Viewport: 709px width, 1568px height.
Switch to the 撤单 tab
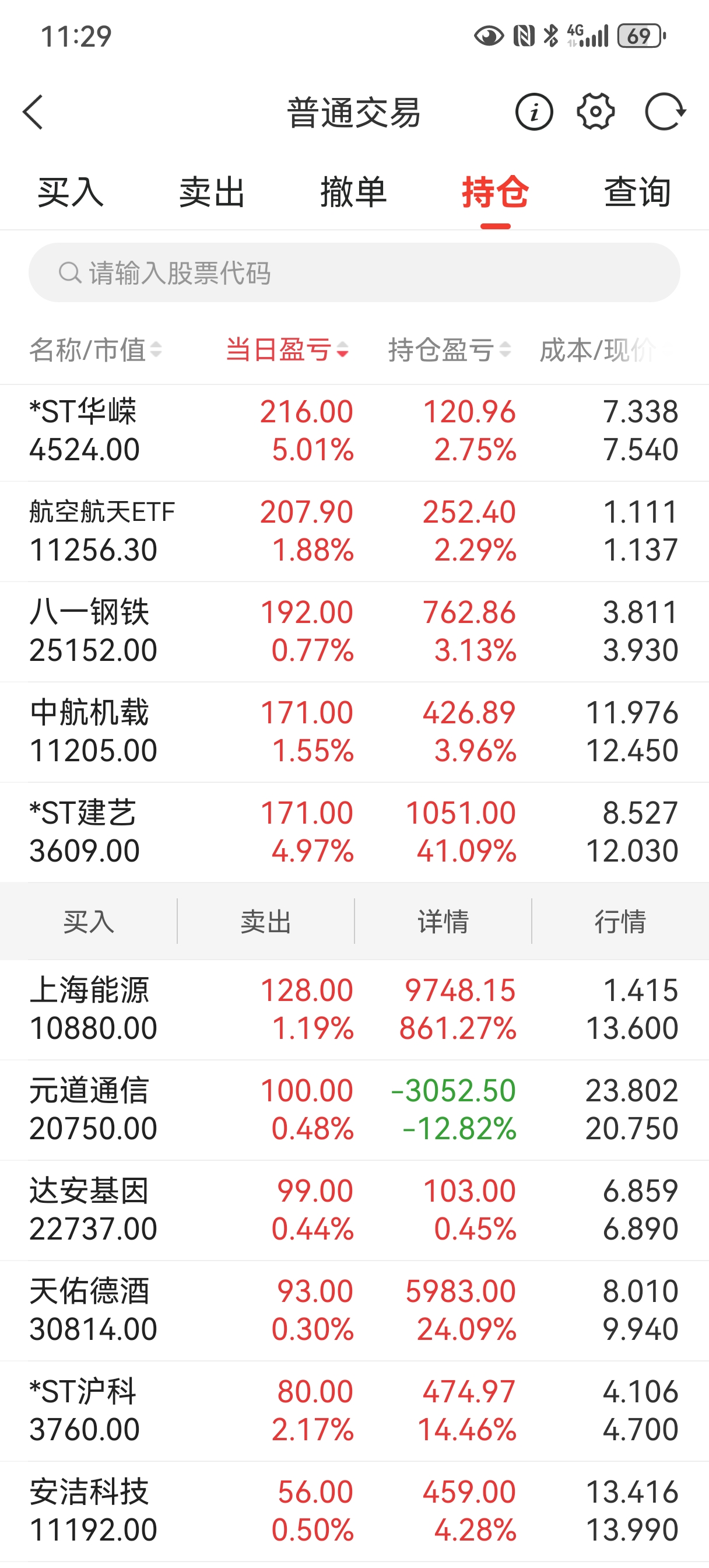click(x=353, y=192)
